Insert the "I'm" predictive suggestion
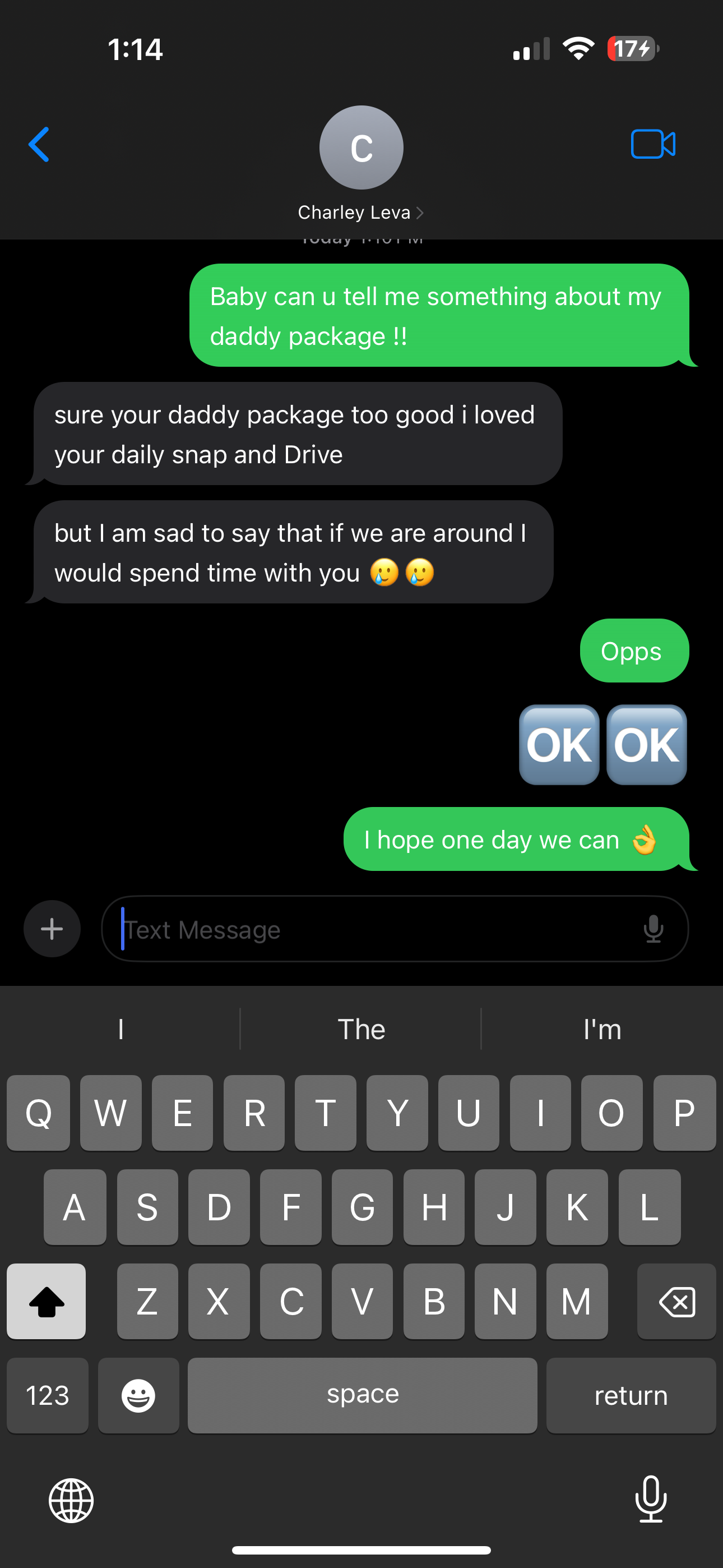Screen dimensions: 723x1568 (602, 1029)
